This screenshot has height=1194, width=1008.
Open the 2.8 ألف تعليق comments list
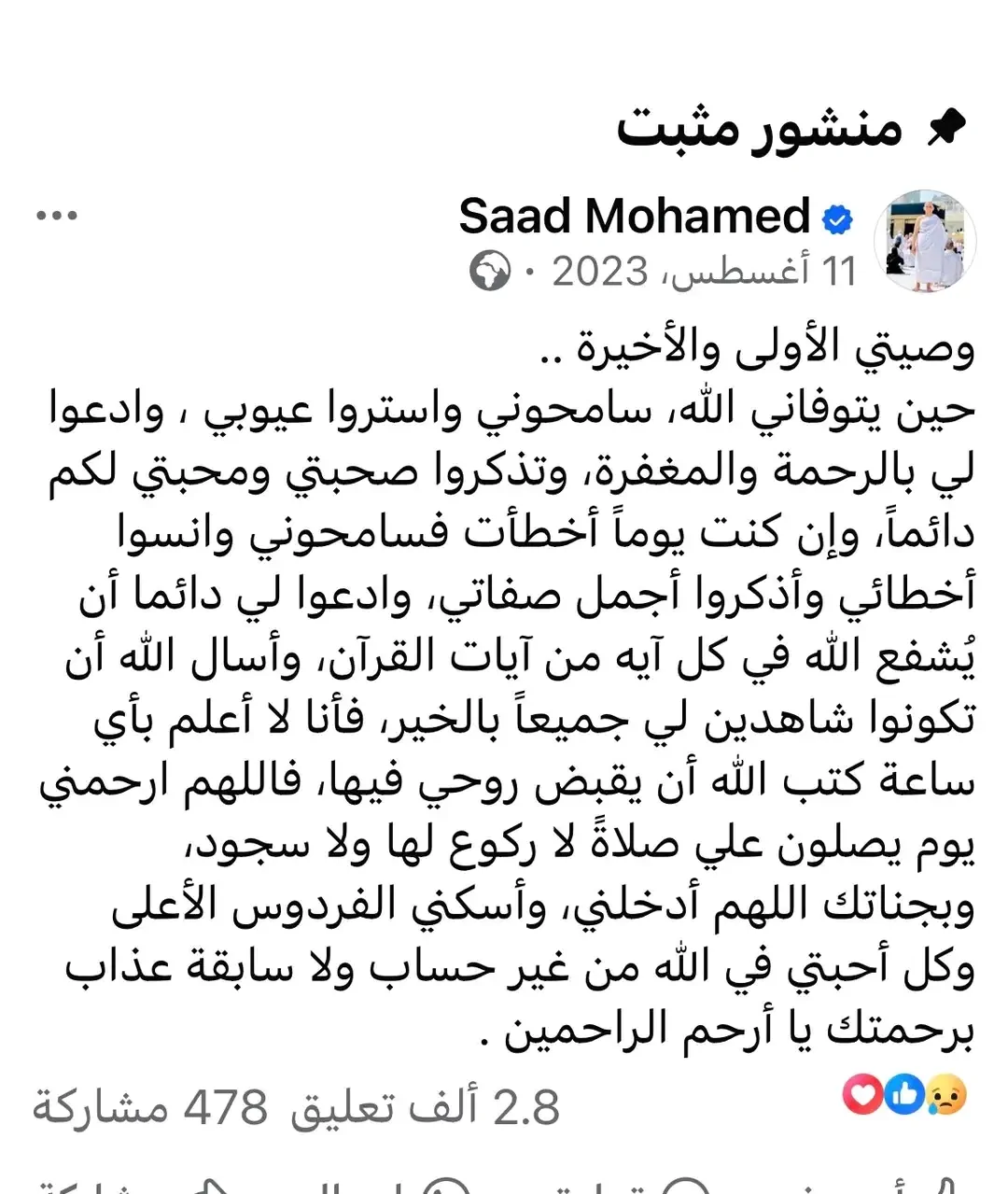click(x=426, y=1108)
